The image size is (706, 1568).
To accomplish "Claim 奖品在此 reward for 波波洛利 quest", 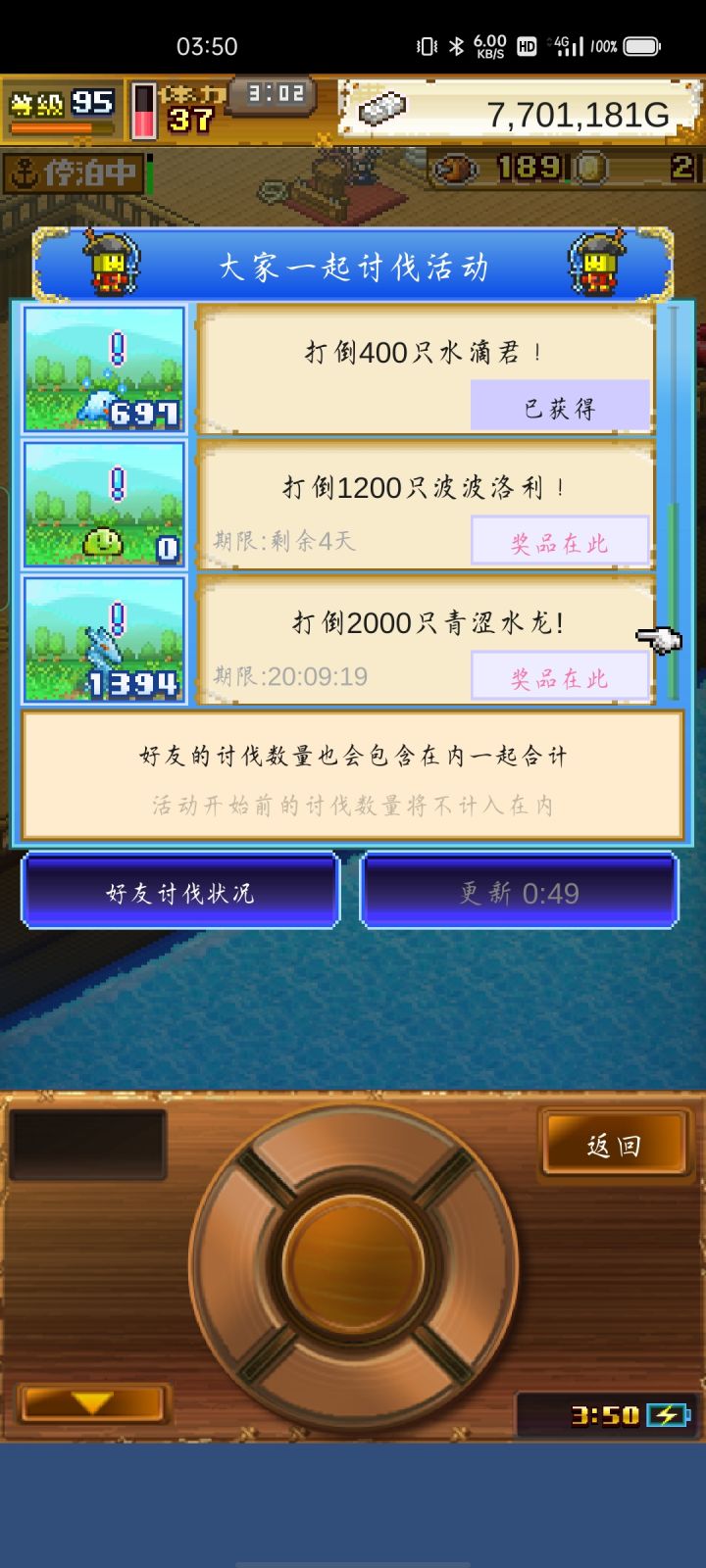I will point(561,541).
